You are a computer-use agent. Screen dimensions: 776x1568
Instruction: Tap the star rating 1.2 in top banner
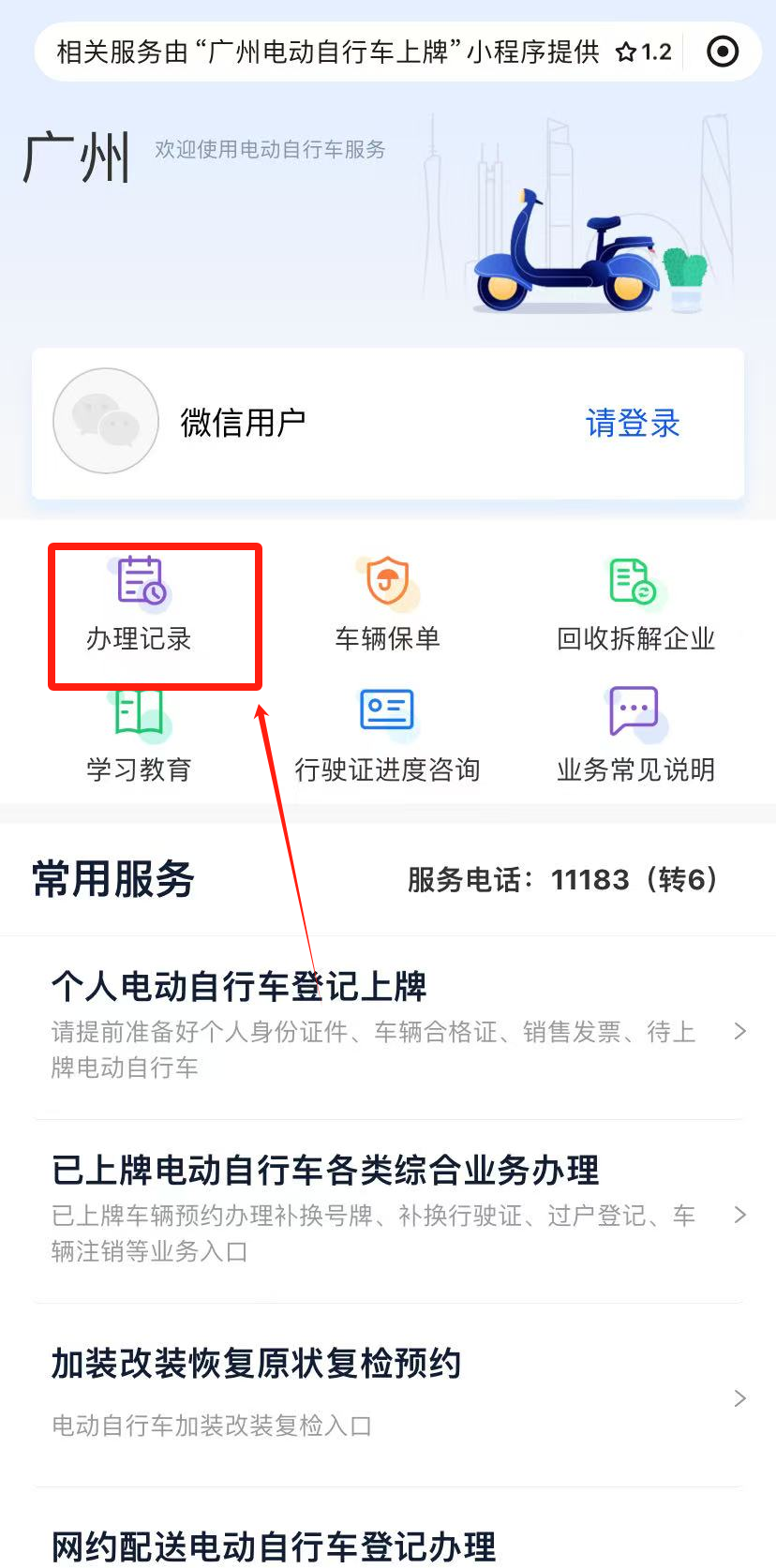[645, 52]
